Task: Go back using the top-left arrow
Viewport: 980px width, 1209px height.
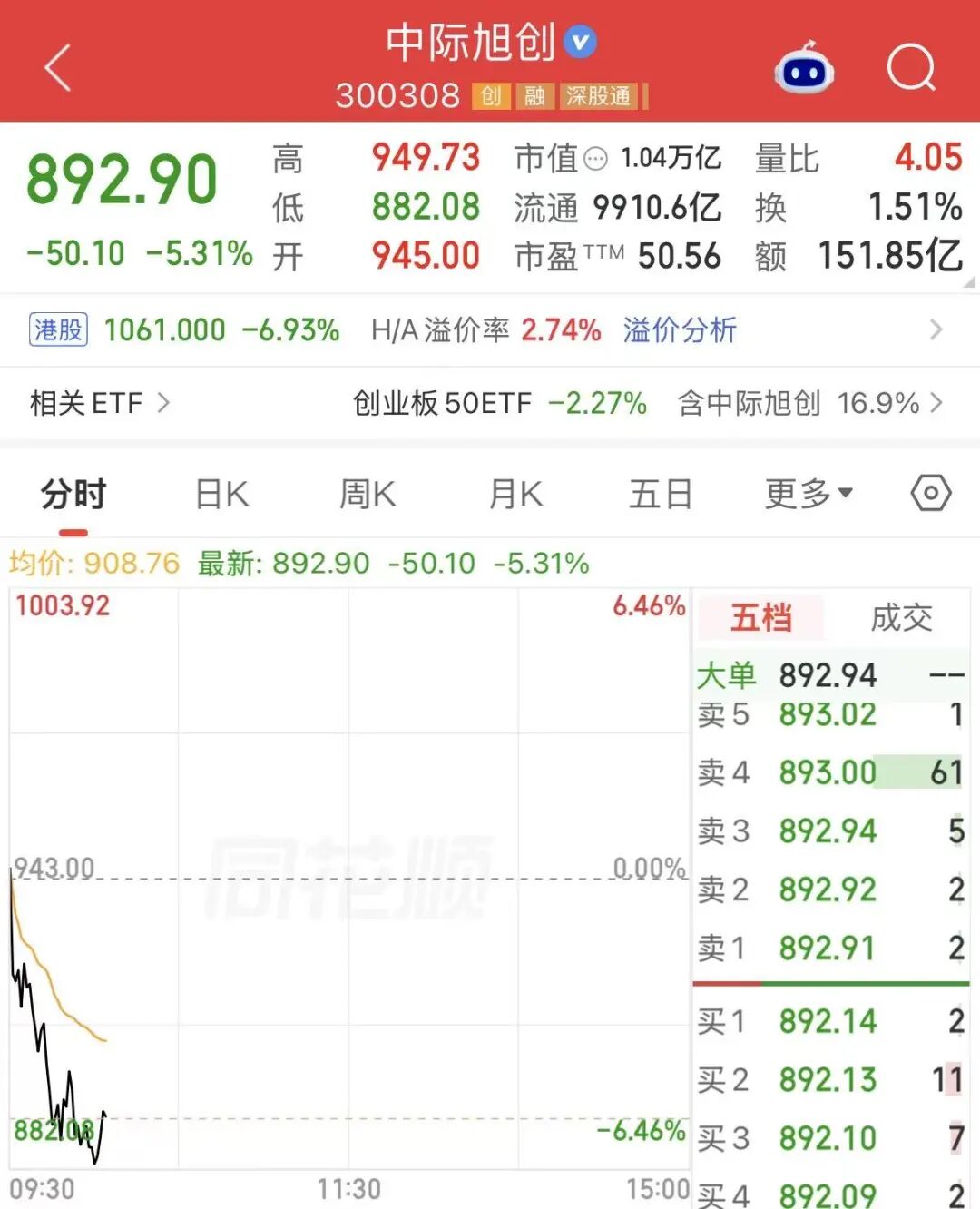Action: [x=58, y=68]
